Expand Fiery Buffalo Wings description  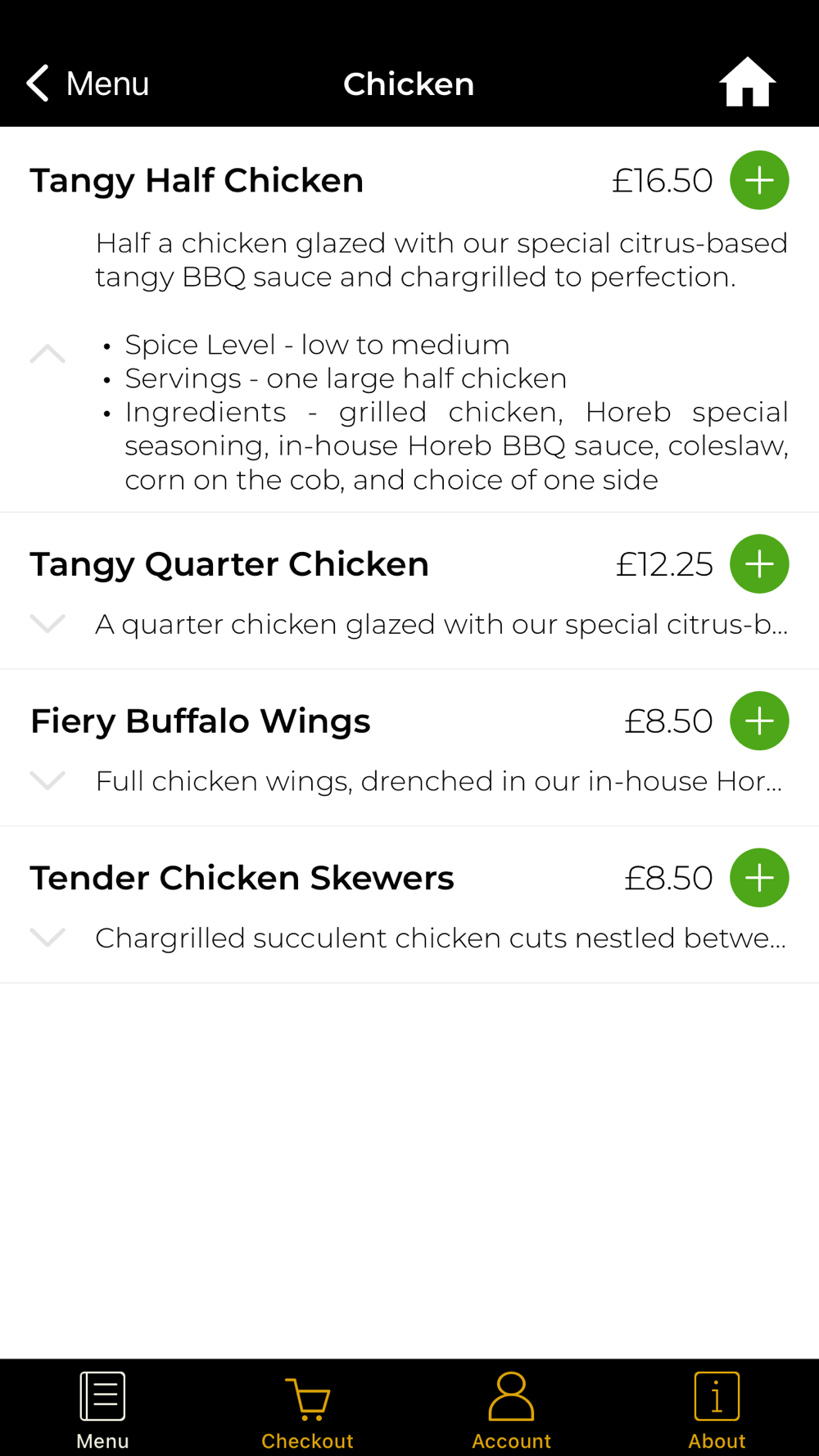point(48,780)
